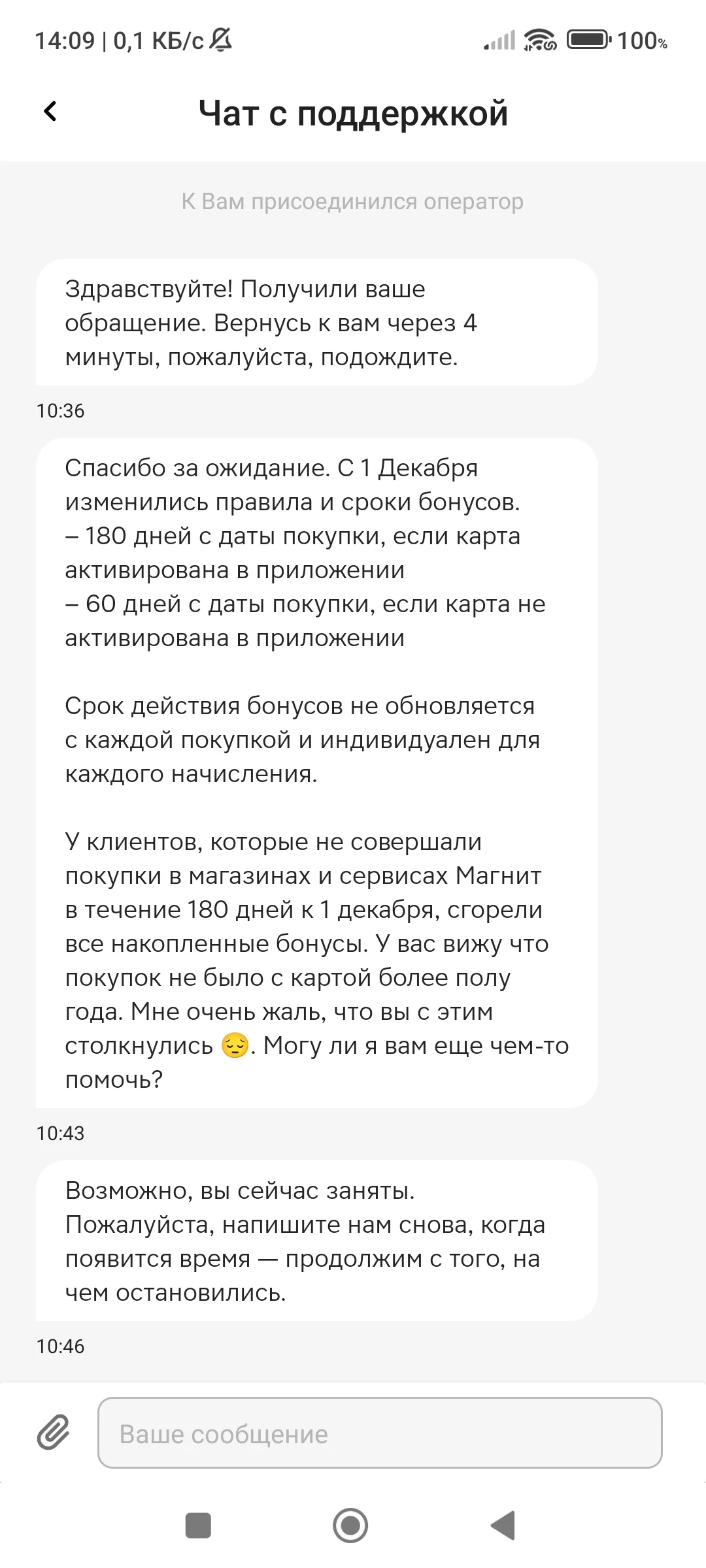Image resolution: width=706 pixels, height=1568 pixels.
Task: Tap the paperclip to attach a file
Action: 53,1433
